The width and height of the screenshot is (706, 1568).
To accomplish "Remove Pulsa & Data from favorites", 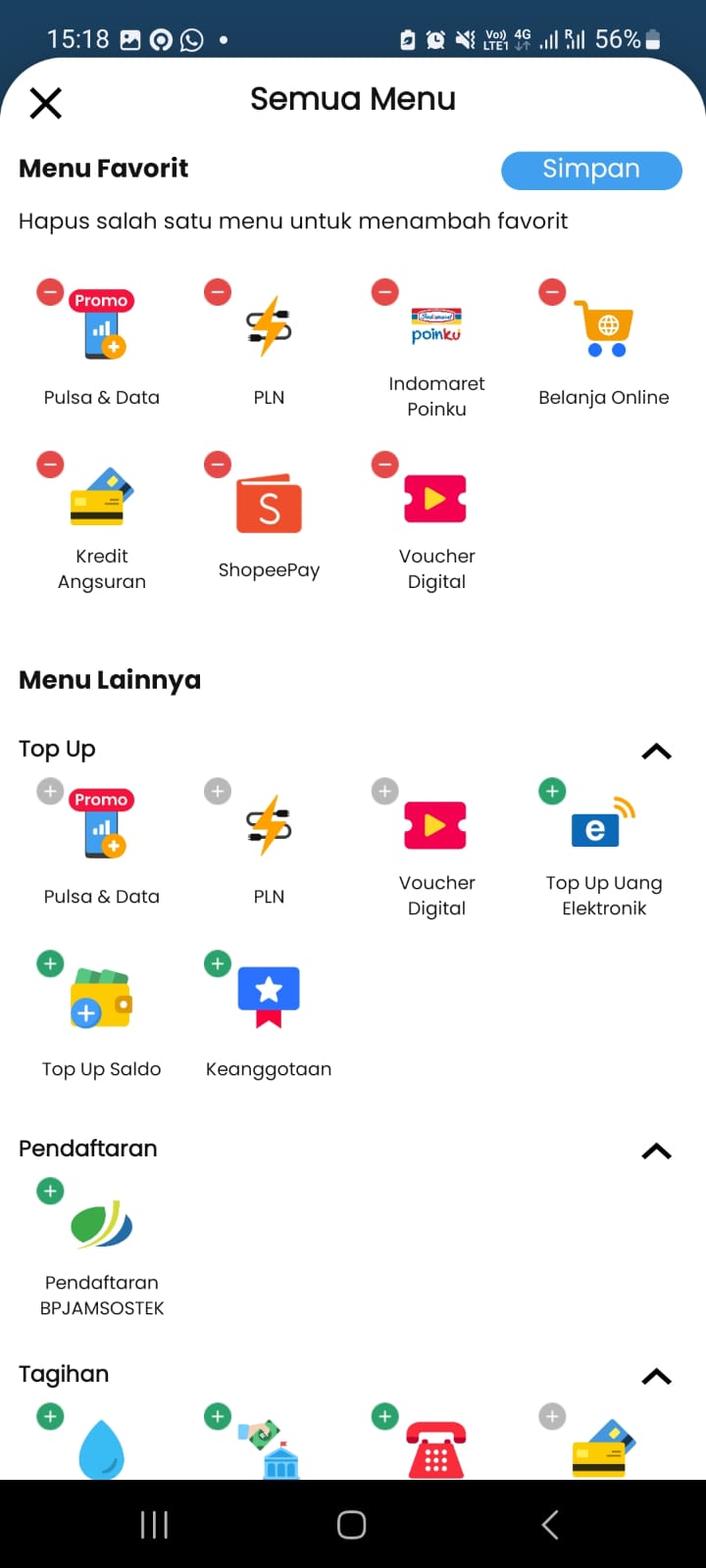I will pyautogui.click(x=50, y=292).
